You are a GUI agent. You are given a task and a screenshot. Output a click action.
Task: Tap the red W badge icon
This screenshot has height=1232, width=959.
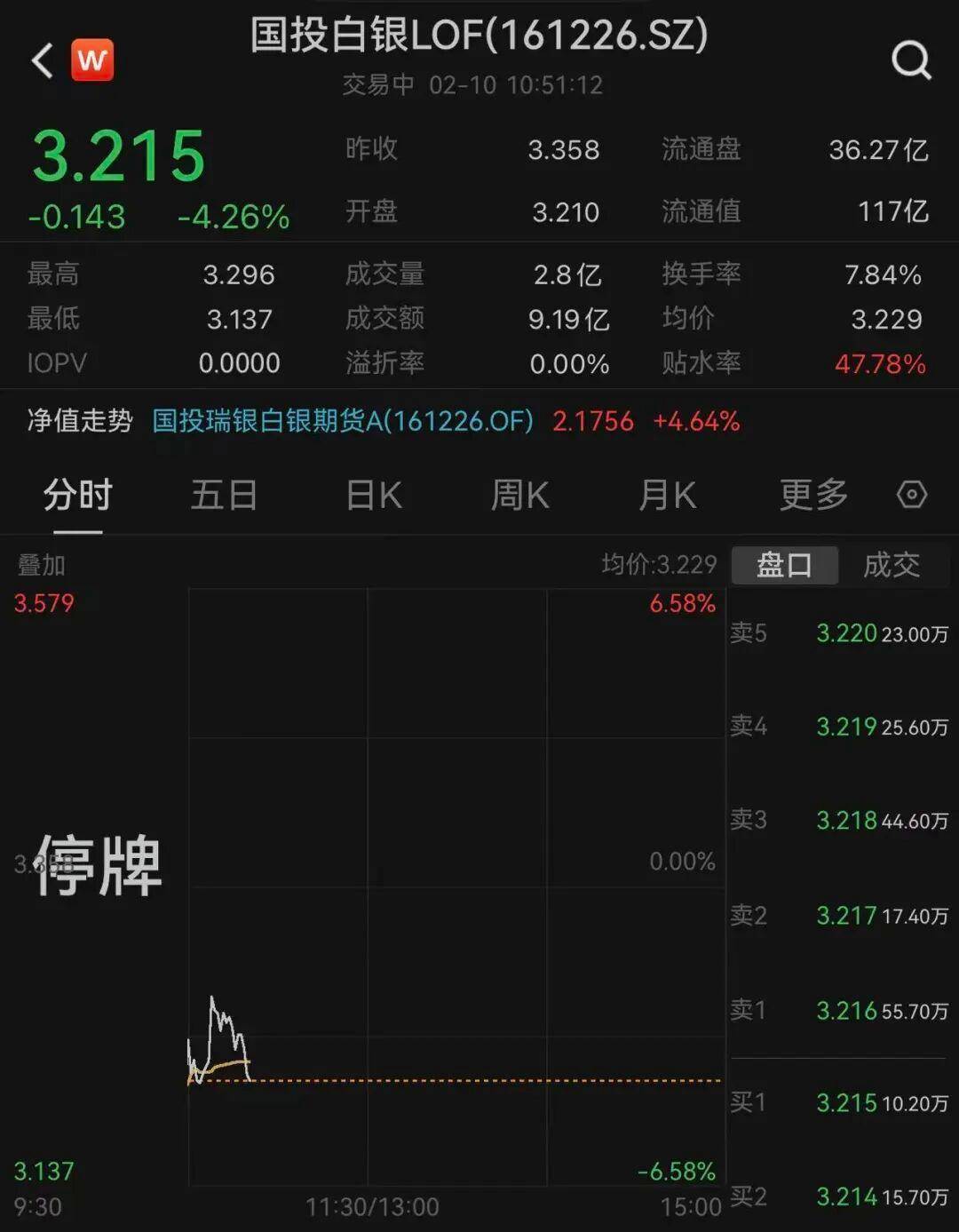pos(92,60)
